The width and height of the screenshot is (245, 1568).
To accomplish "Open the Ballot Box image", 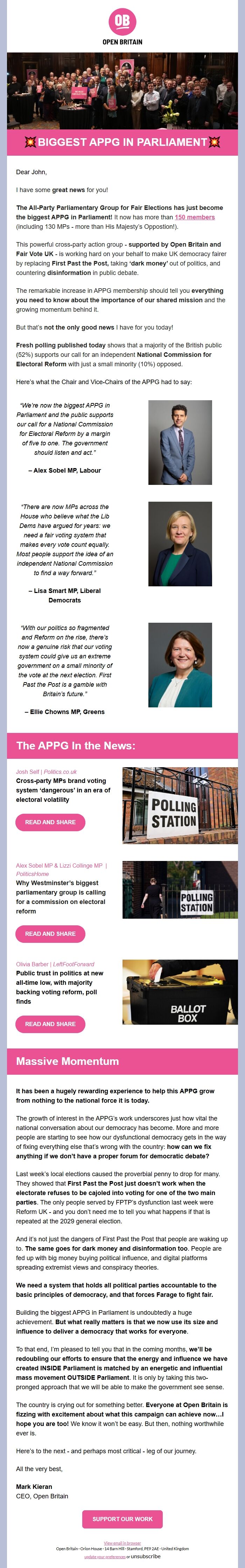I will click(180, 991).
